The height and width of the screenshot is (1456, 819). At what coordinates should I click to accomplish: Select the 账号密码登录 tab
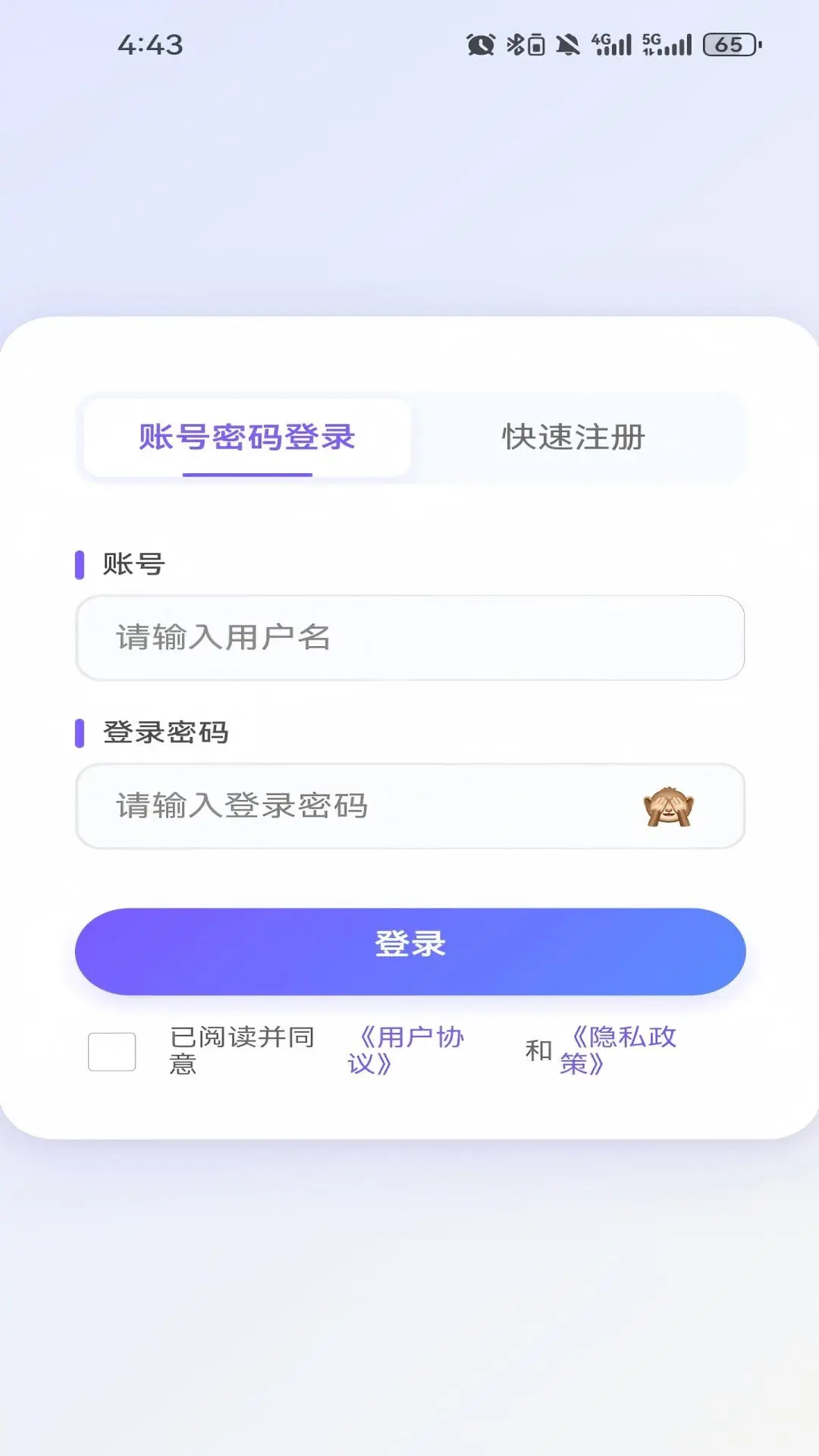[246, 438]
